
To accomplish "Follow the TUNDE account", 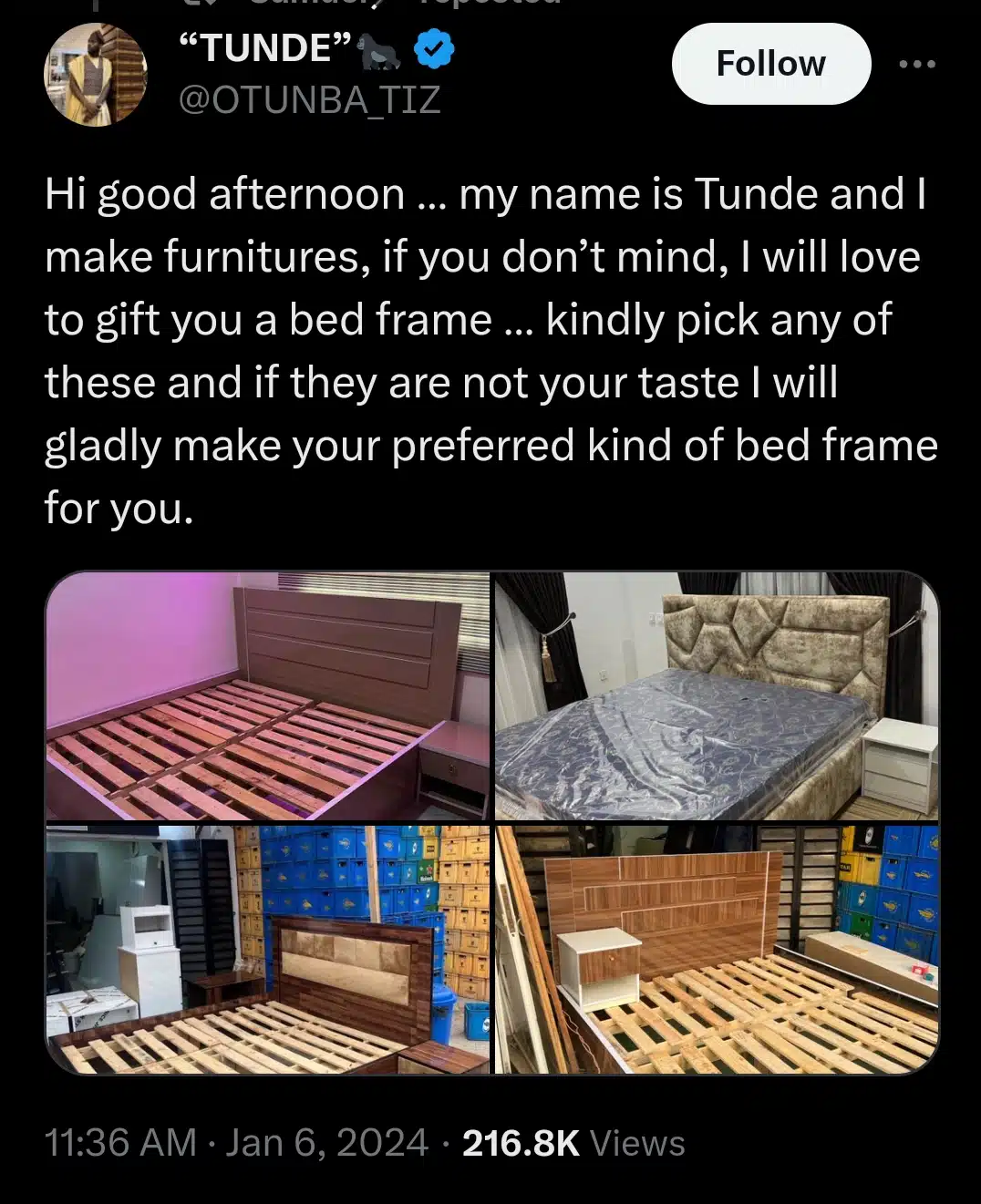I will 770,64.
